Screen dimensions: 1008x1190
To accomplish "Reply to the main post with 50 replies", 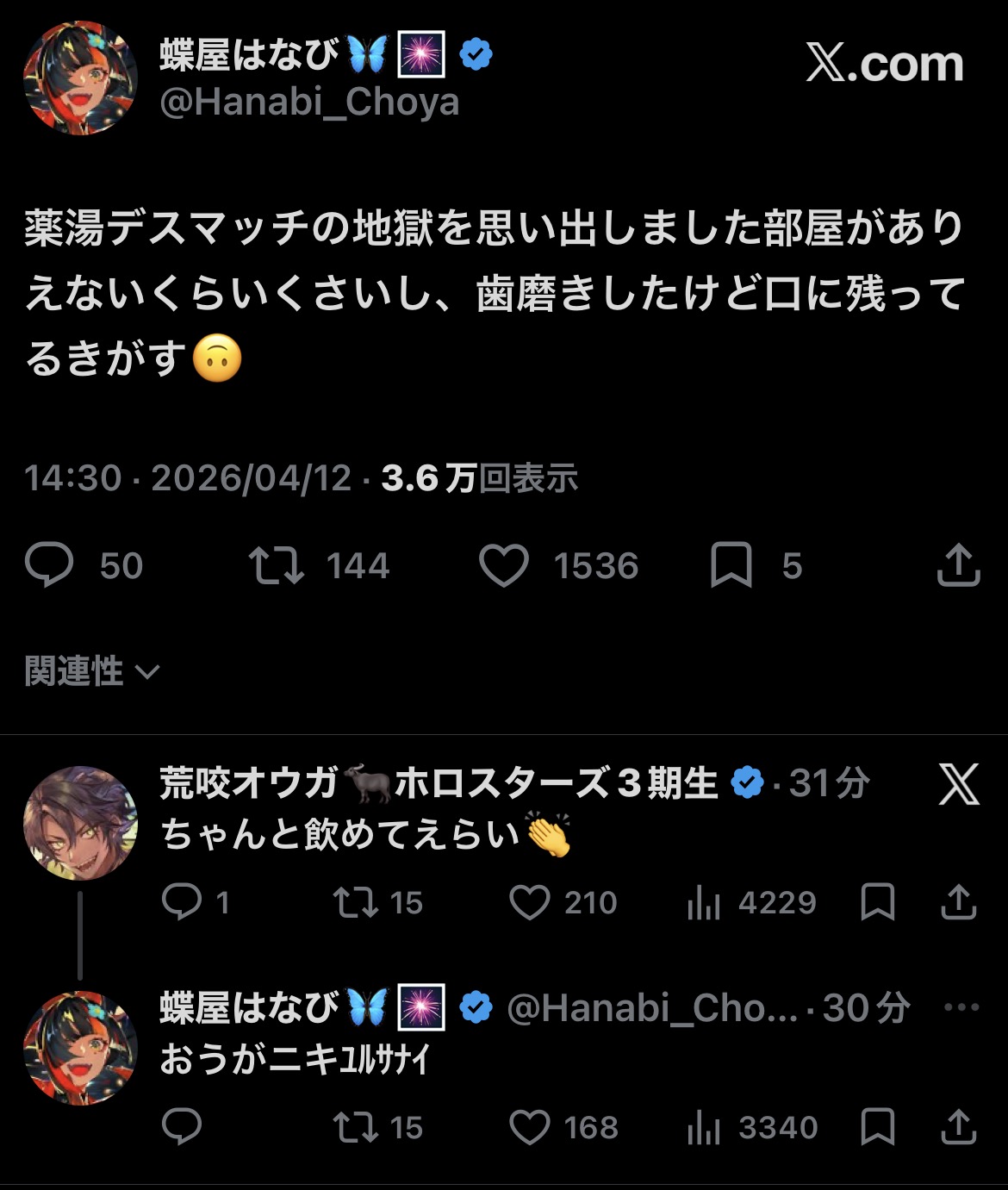I will pos(49,565).
